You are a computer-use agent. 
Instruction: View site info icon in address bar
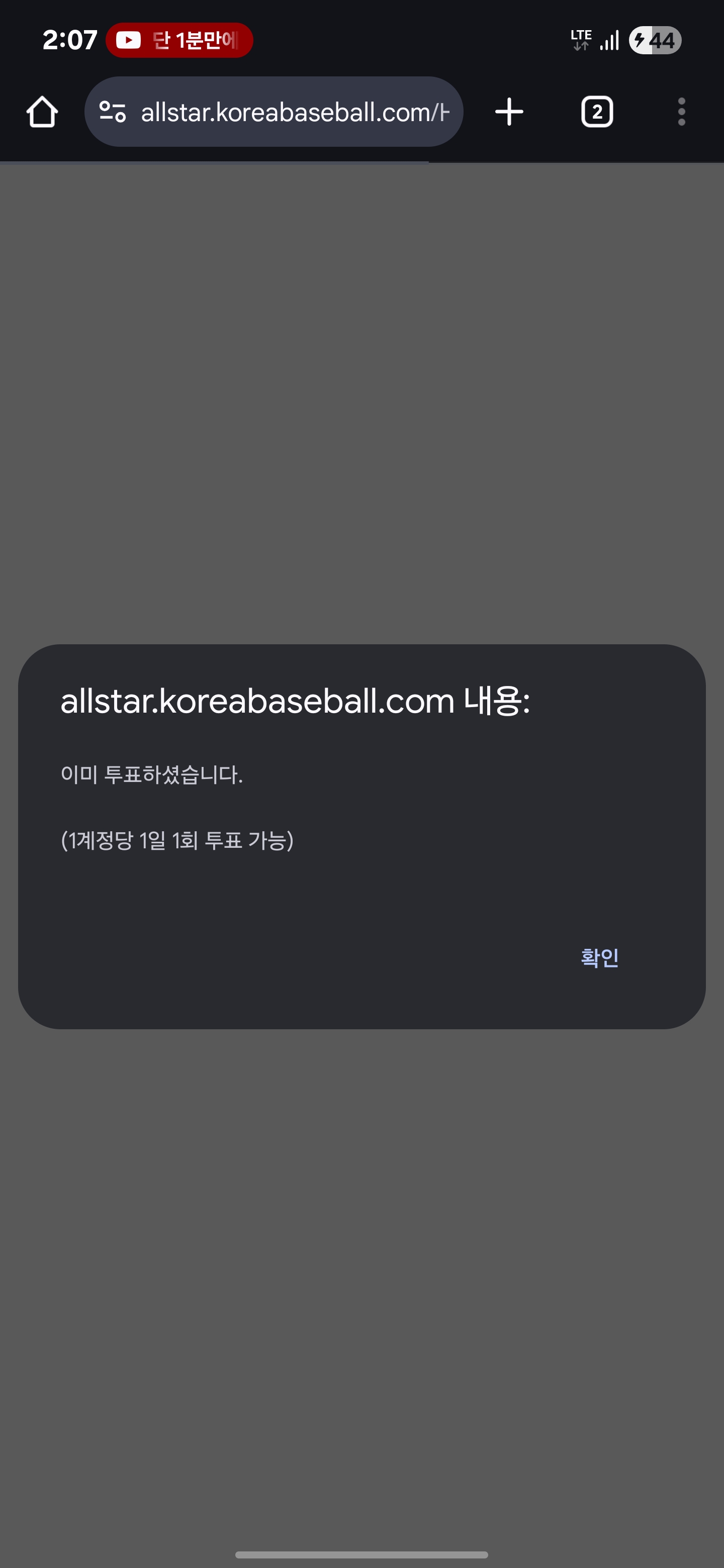(113, 112)
